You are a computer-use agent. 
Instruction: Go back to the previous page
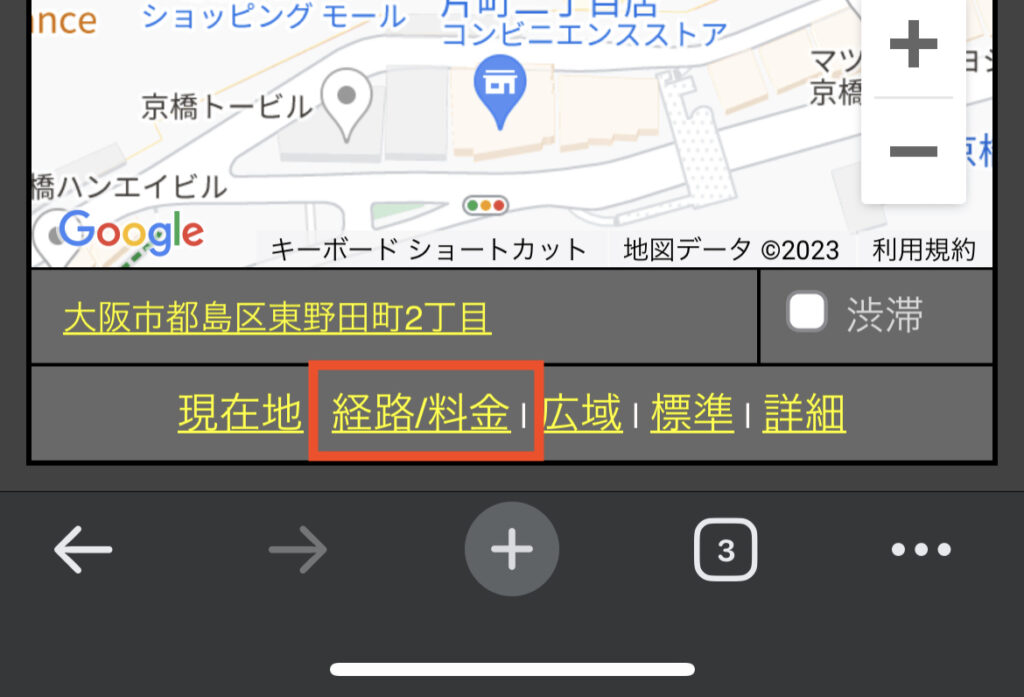83,550
